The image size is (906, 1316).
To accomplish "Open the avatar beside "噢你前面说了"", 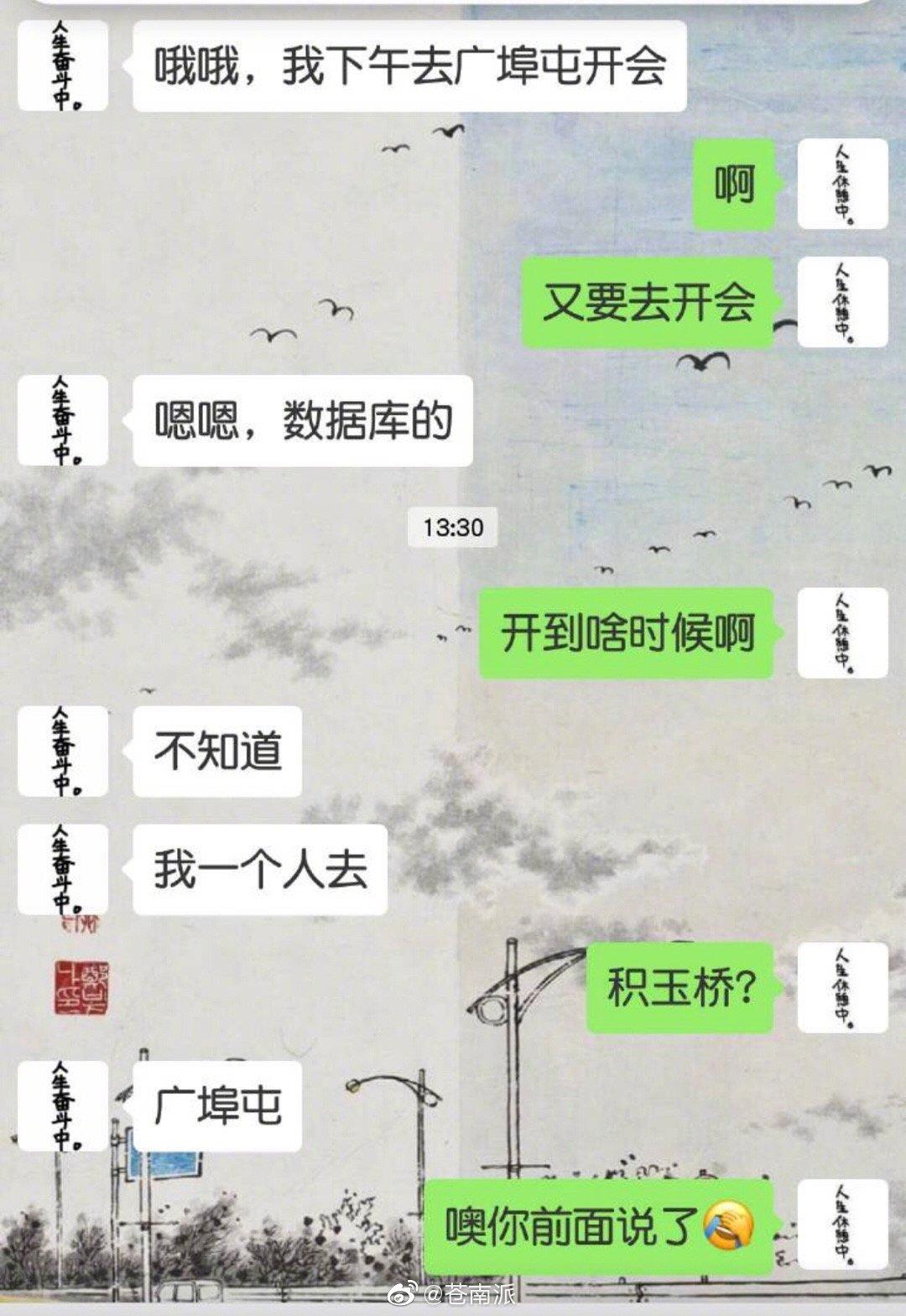I will coord(842,1225).
